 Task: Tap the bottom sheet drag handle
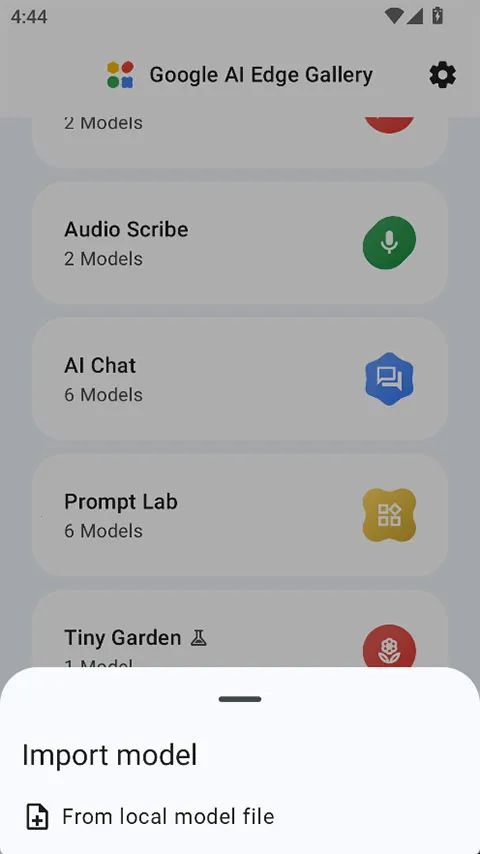point(240,699)
